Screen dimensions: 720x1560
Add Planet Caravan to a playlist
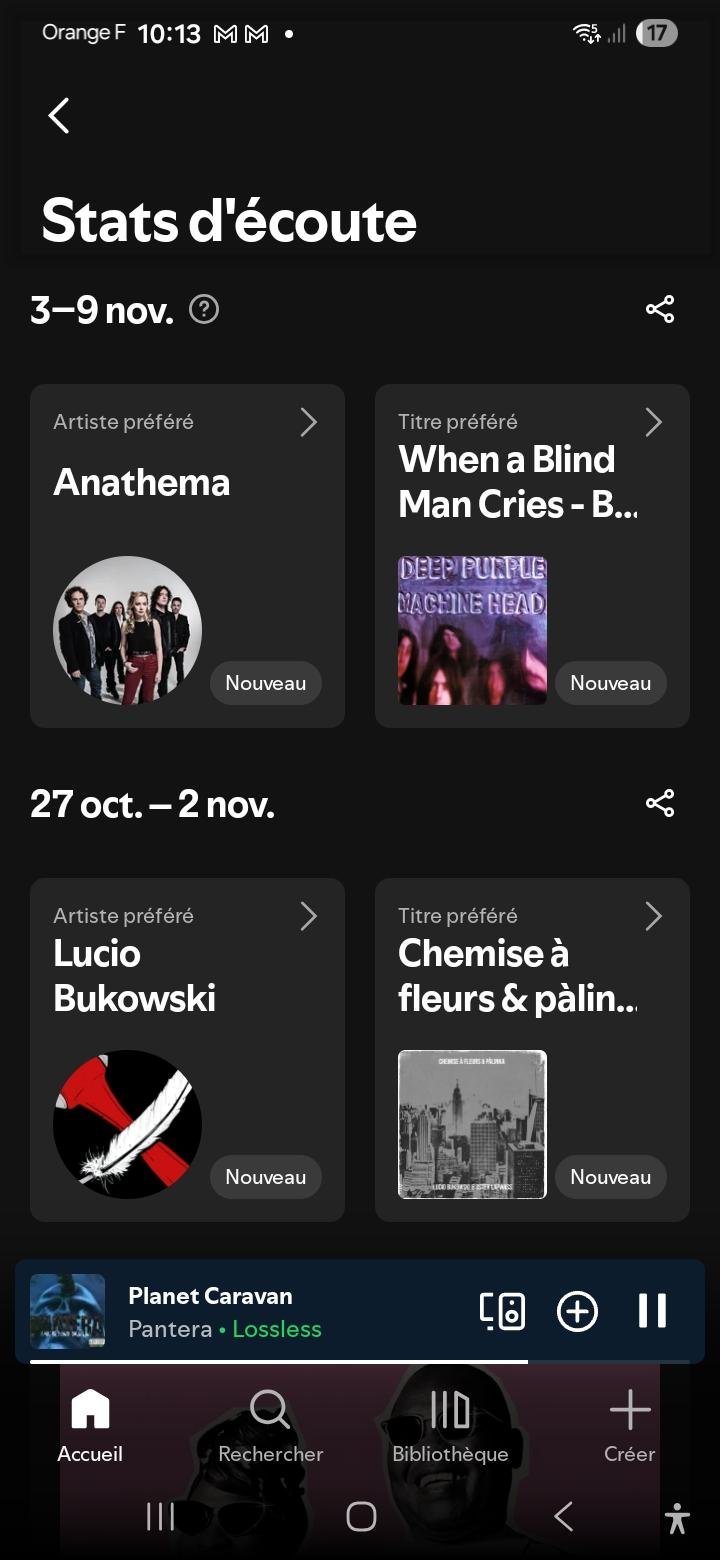tap(576, 1311)
